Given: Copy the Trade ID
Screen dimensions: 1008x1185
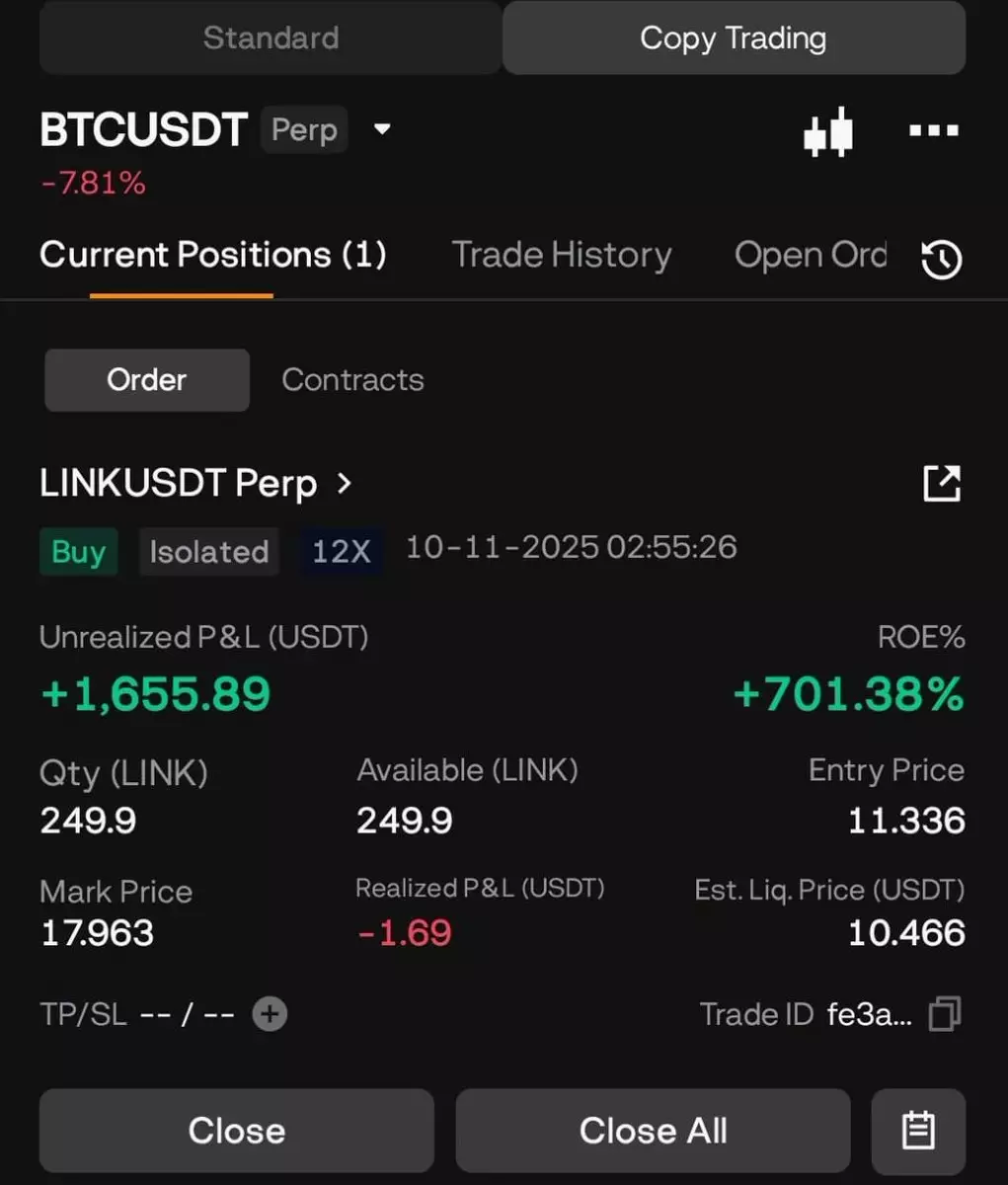Looking at the screenshot, I should pyautogui.click(x=944, y=1014).
